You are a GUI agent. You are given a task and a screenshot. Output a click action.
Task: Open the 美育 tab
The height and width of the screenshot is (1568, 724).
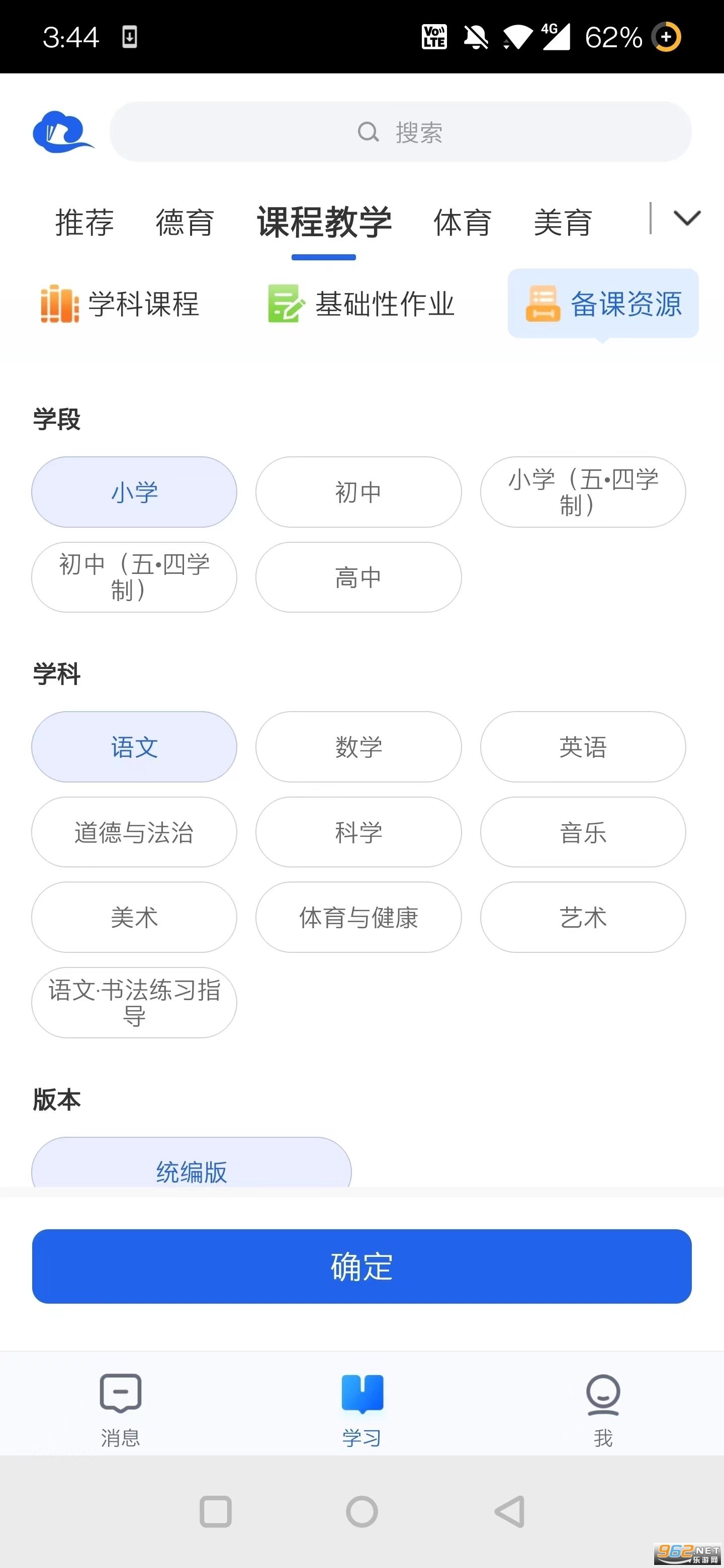[562, 224]
